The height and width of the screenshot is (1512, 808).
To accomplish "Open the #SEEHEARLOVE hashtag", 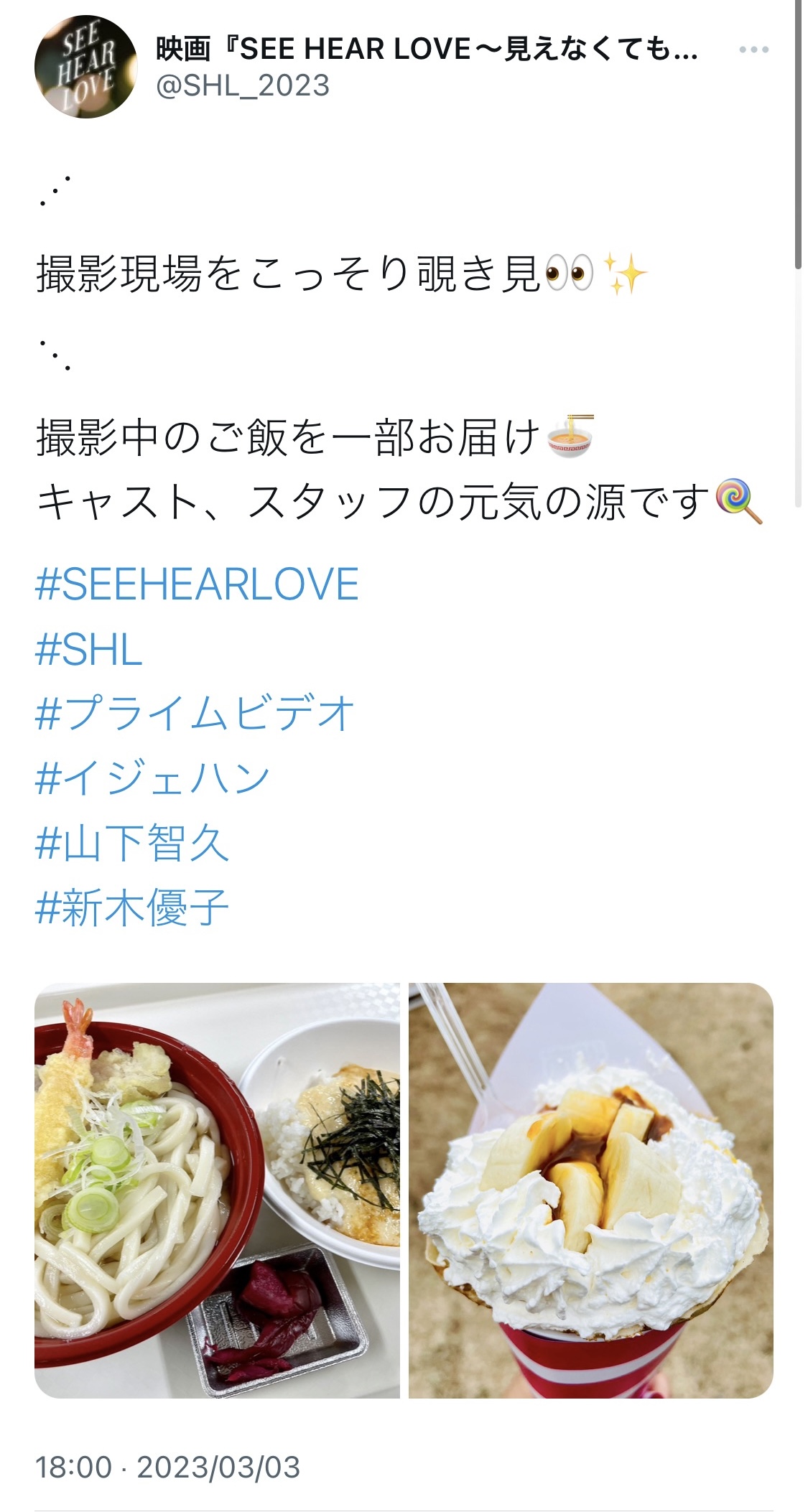I will click(197, 584).
